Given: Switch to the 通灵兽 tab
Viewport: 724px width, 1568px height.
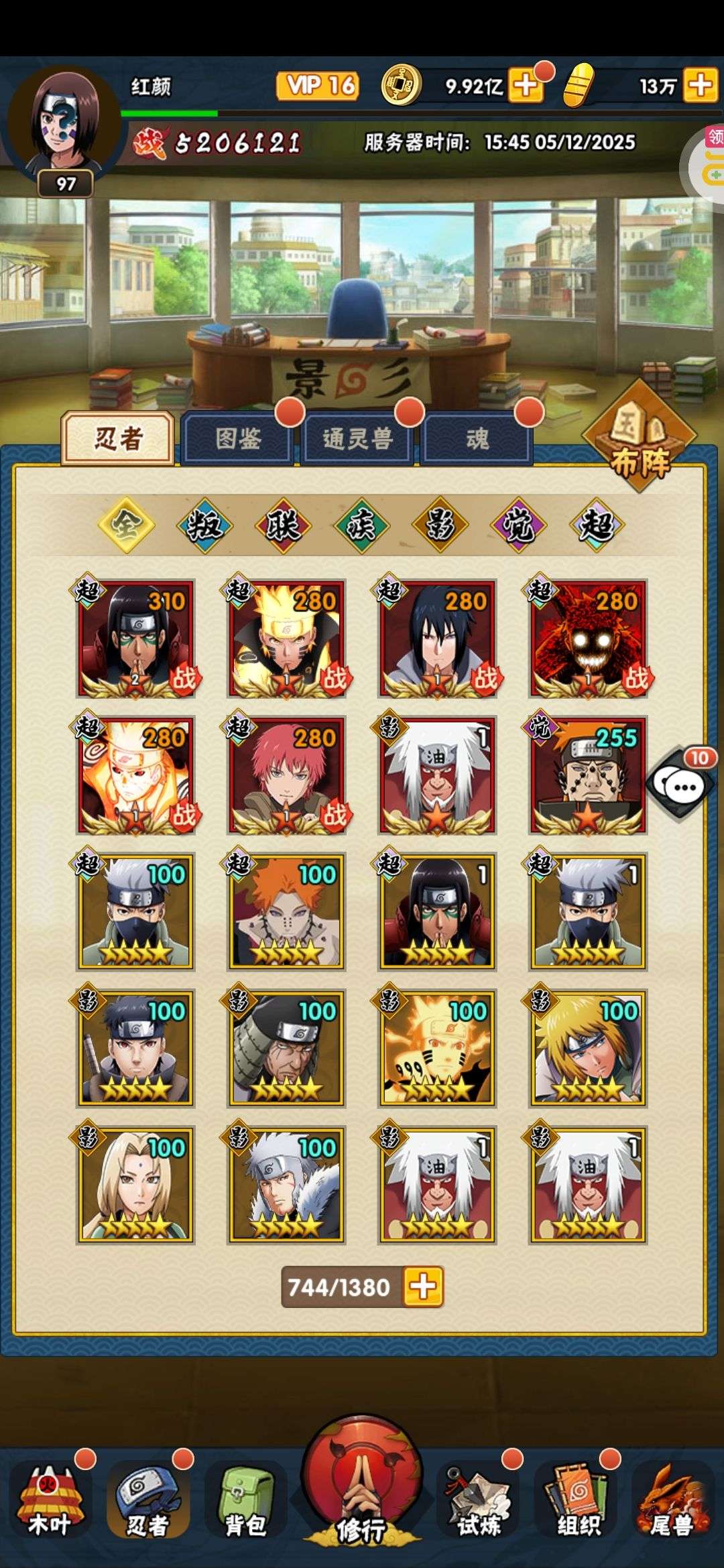Looking at the screenshot, I should point(357,439).
